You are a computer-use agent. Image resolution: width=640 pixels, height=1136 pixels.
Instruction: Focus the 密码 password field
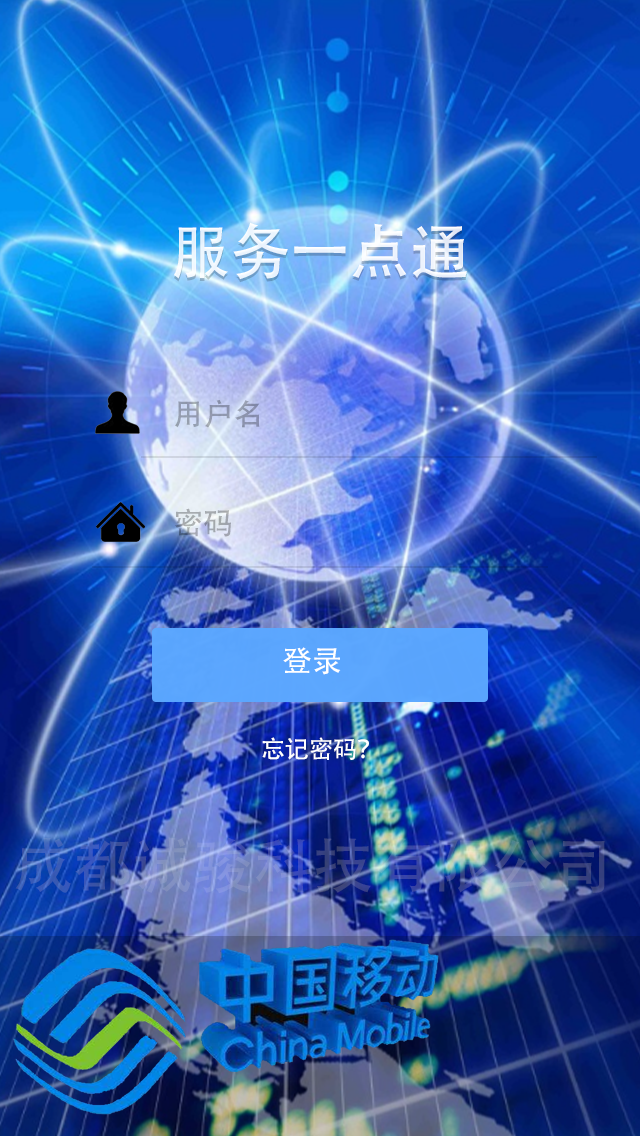pos(380,523)
